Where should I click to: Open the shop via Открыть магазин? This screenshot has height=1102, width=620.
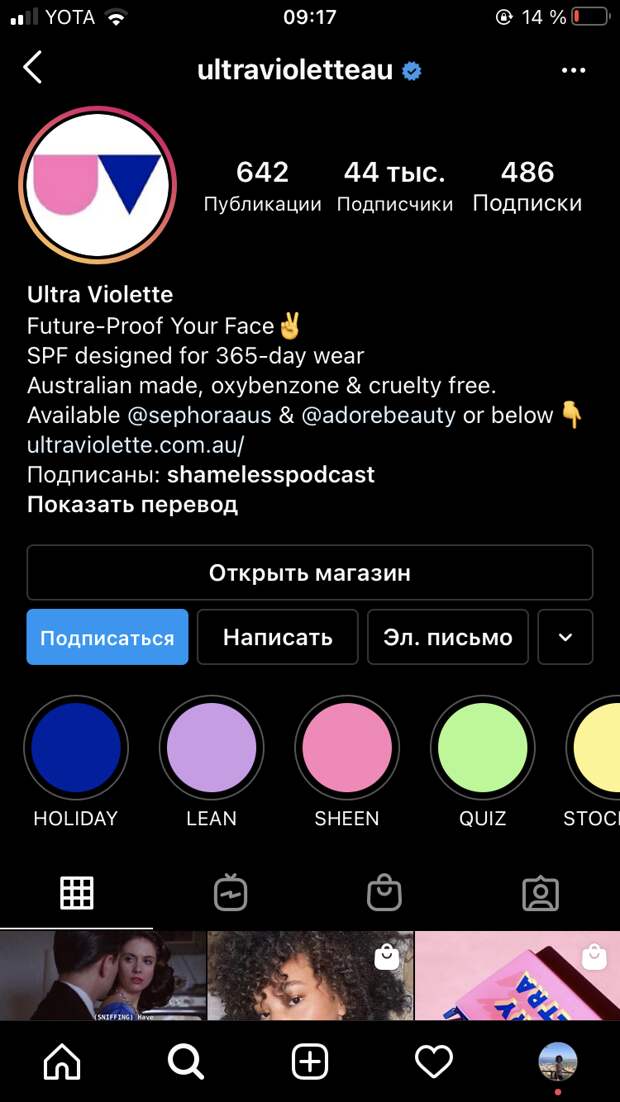[x=309, y=573]
